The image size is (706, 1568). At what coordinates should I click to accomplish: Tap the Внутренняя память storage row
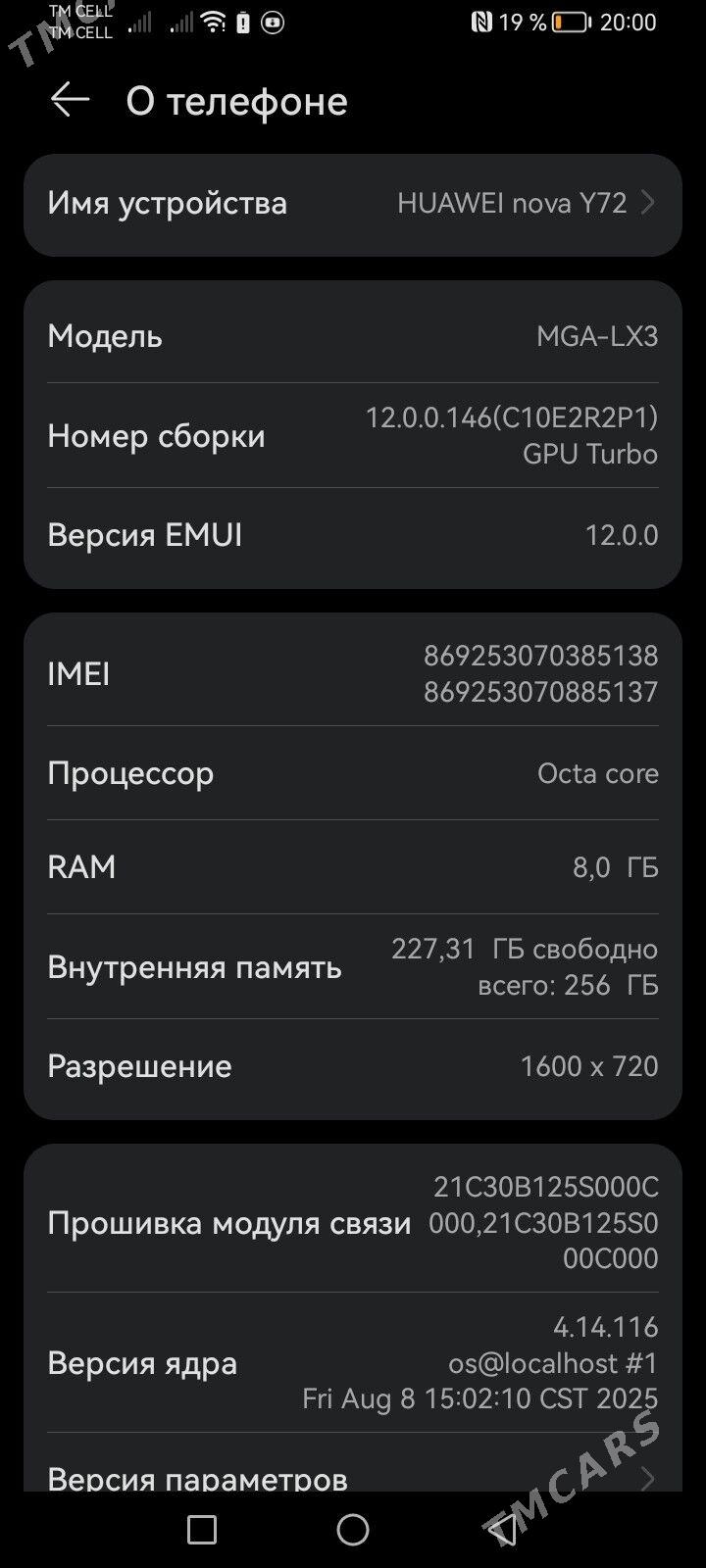coord(353,966)
